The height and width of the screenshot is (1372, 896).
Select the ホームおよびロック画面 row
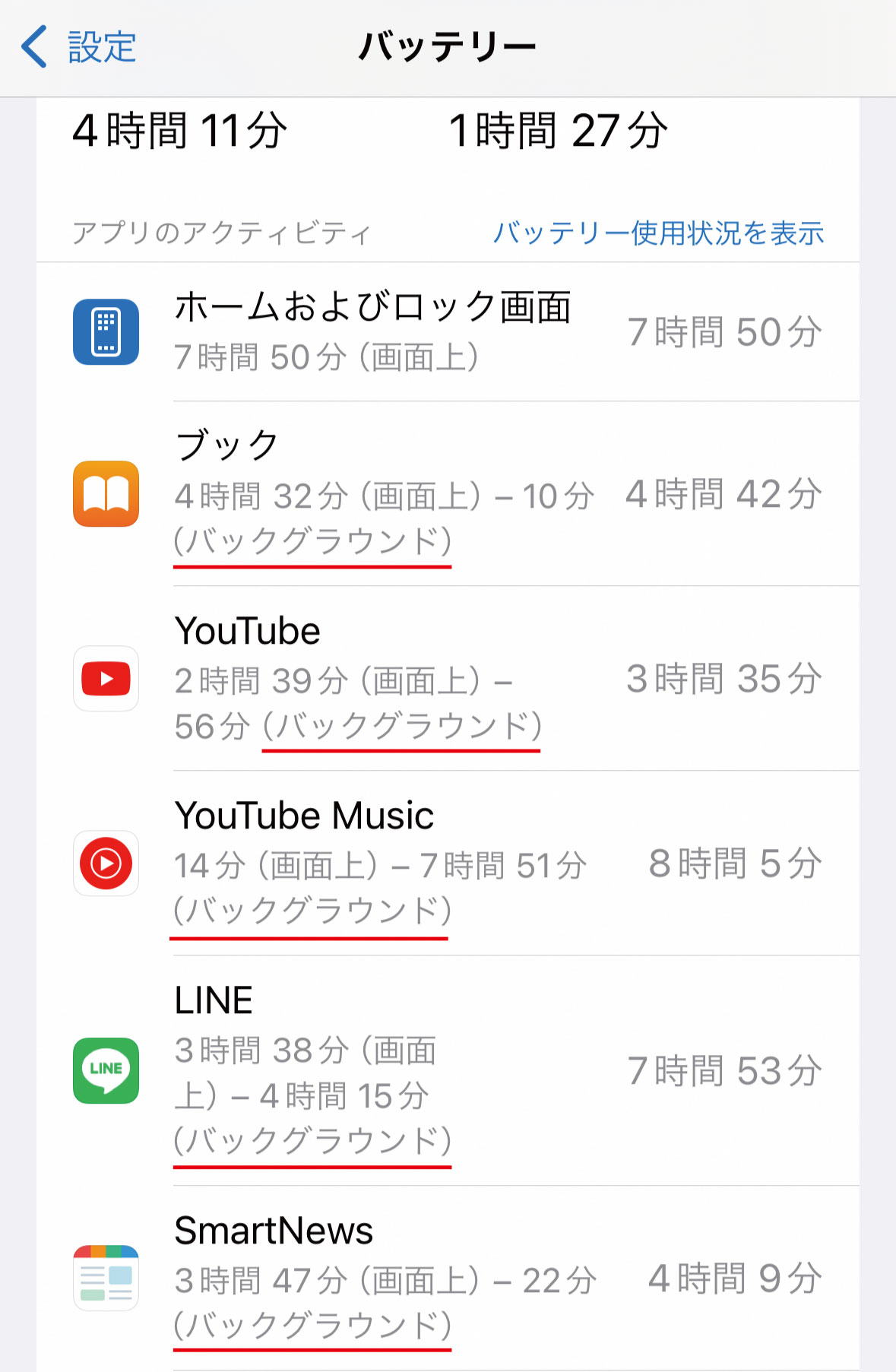448,332
